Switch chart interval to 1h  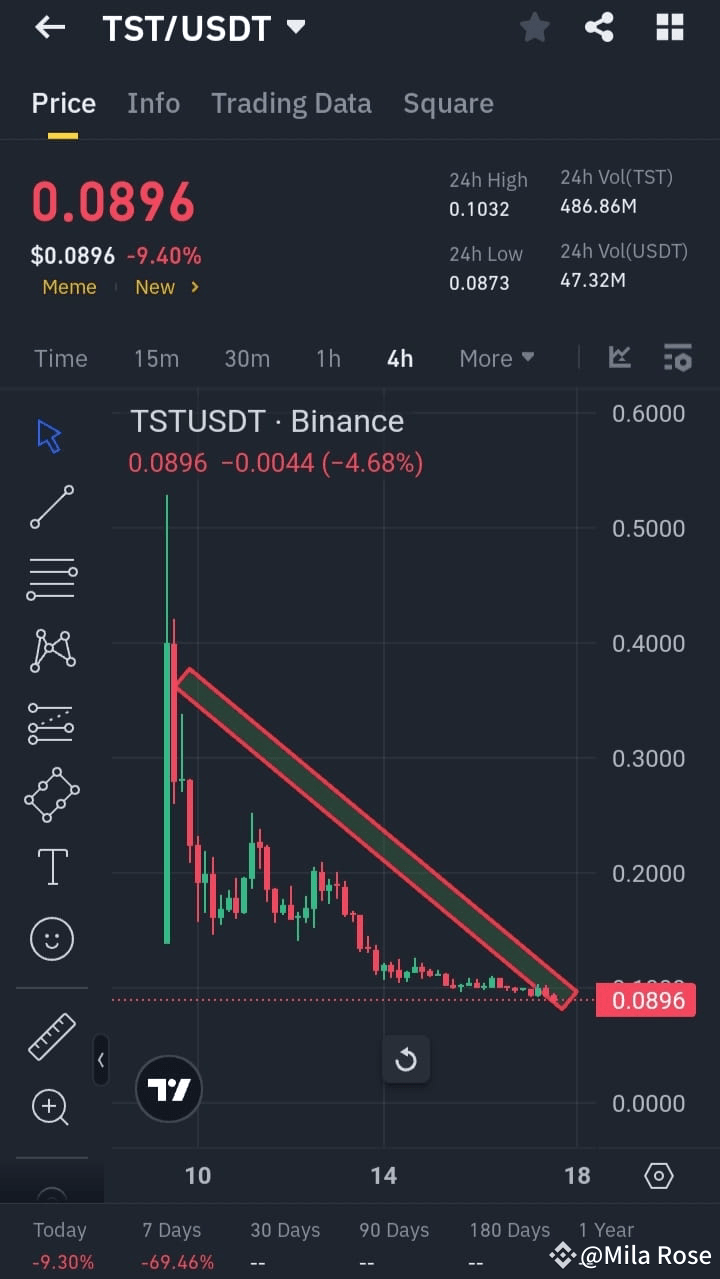328,357
